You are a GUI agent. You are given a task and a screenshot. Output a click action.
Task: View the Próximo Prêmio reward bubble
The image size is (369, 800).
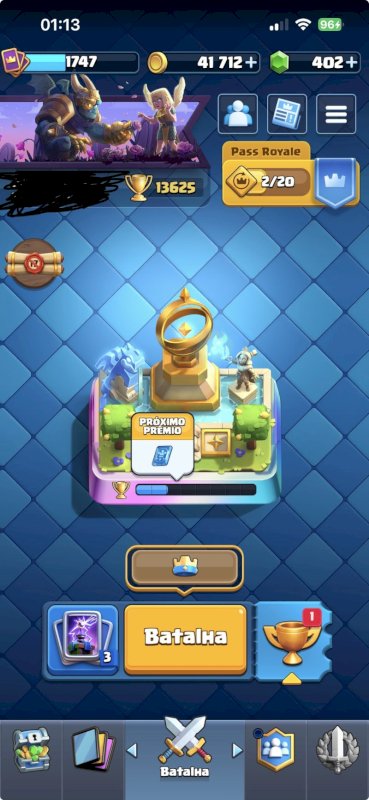[x=162, y=444]
